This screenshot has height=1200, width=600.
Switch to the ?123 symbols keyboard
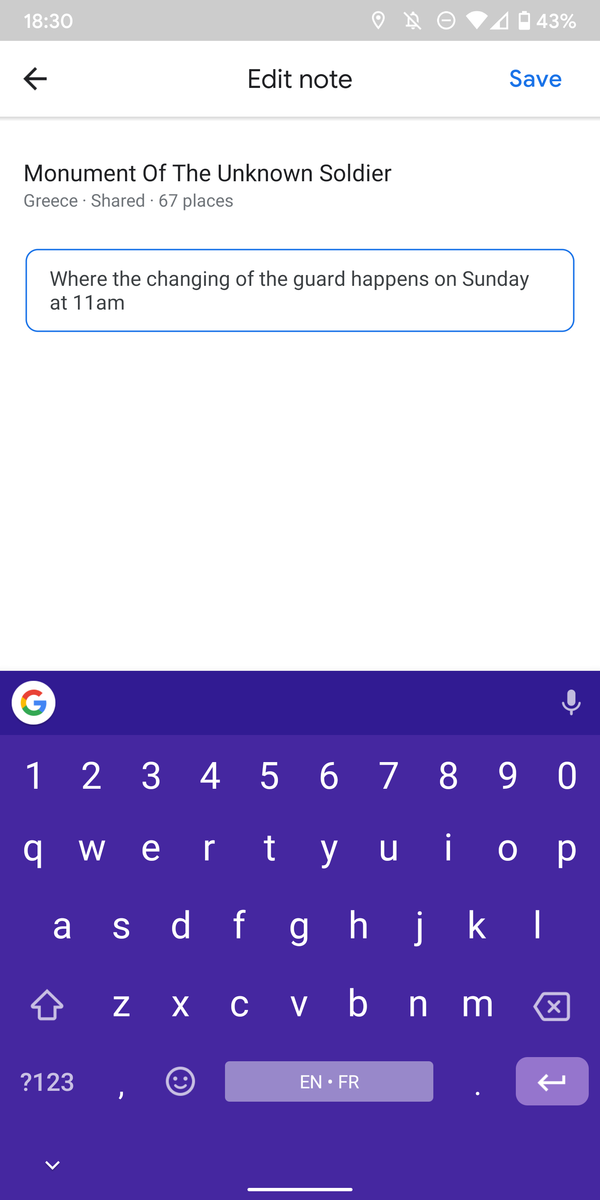coord(47,1082)
